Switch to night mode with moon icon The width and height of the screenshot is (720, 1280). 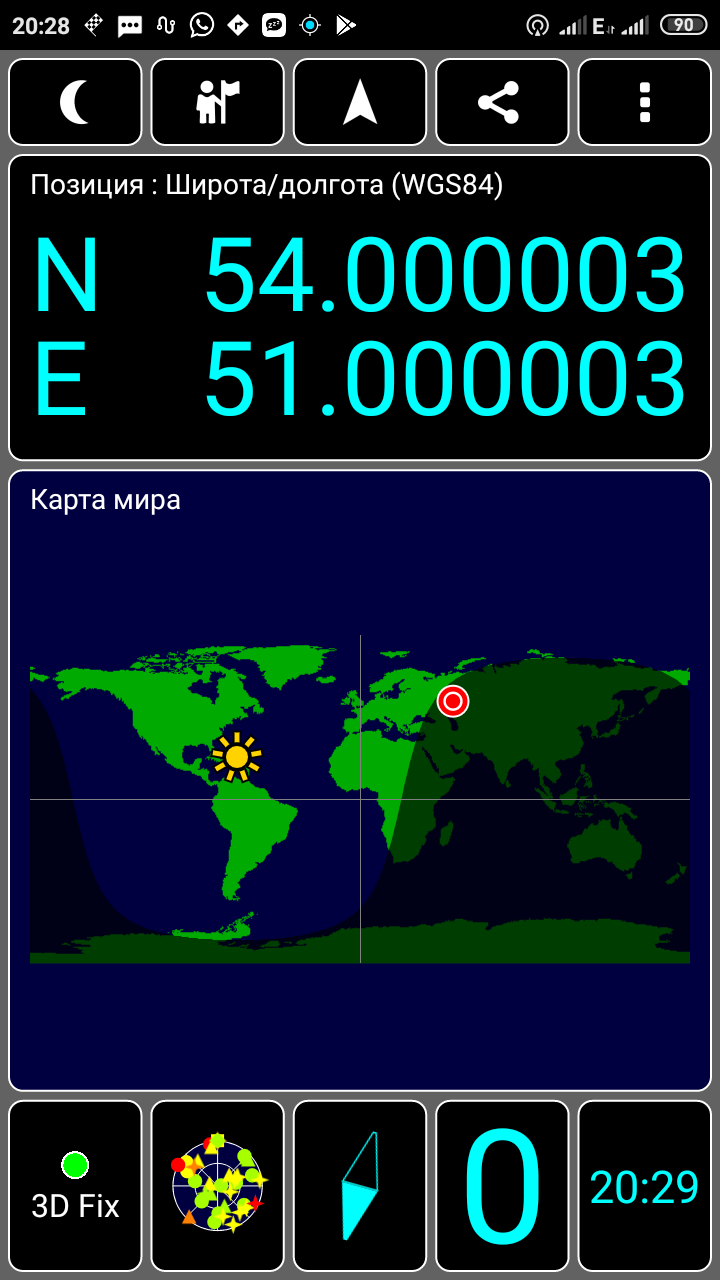[x=75, y=102]
